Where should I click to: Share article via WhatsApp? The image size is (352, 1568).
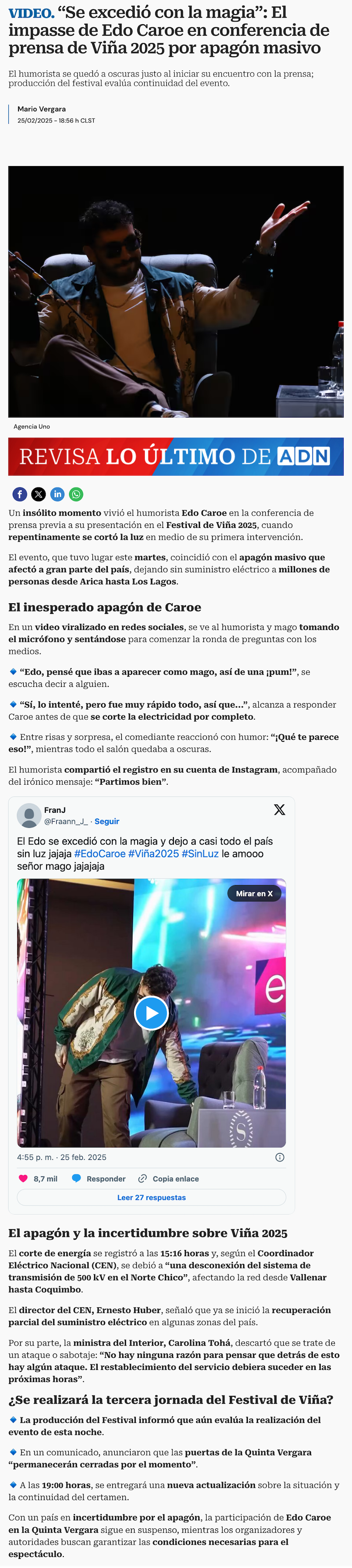(76, 494)
